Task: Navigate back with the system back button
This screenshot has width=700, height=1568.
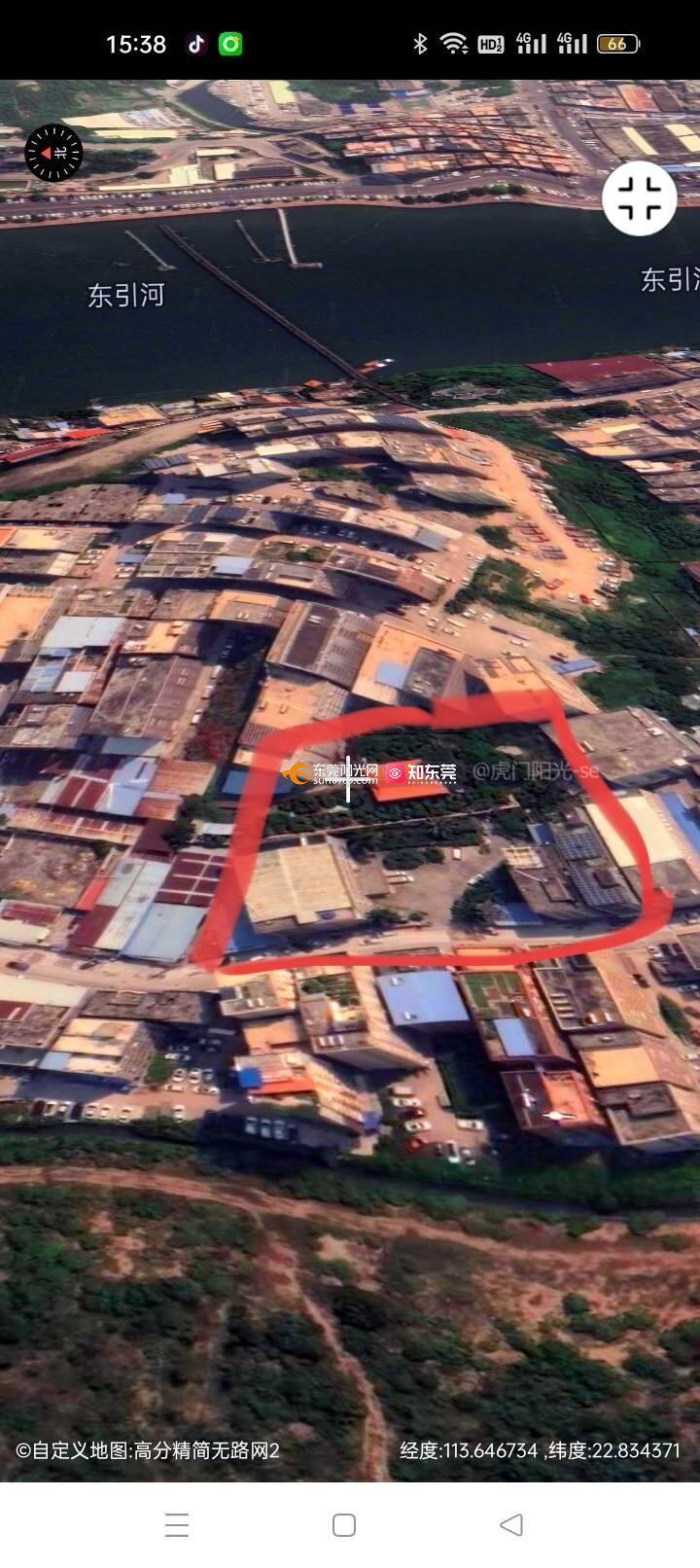Action: [x=511, y=1524]
